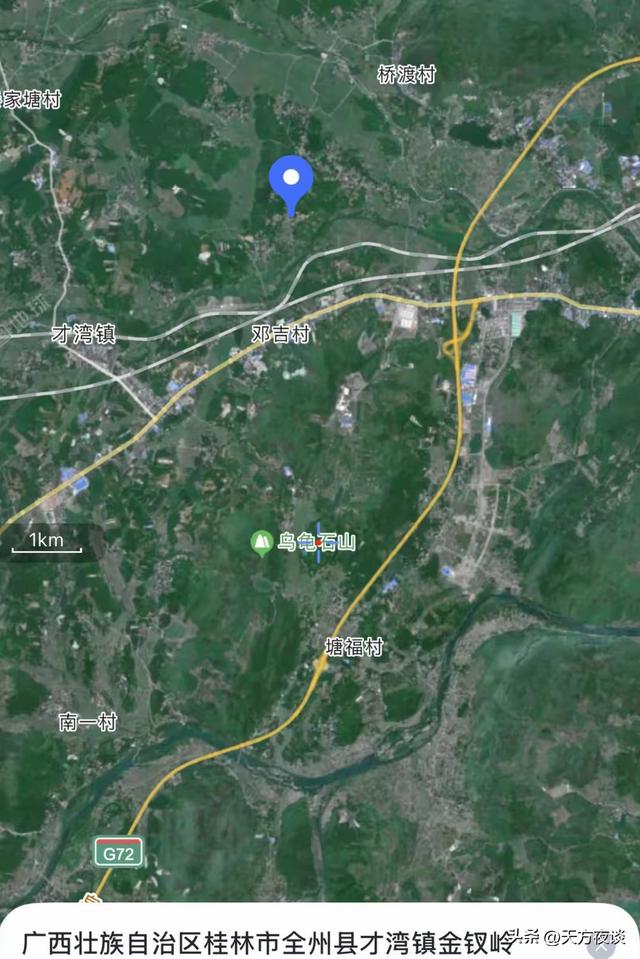Tap the blue location pin on the map

click(x=291, y=182)
